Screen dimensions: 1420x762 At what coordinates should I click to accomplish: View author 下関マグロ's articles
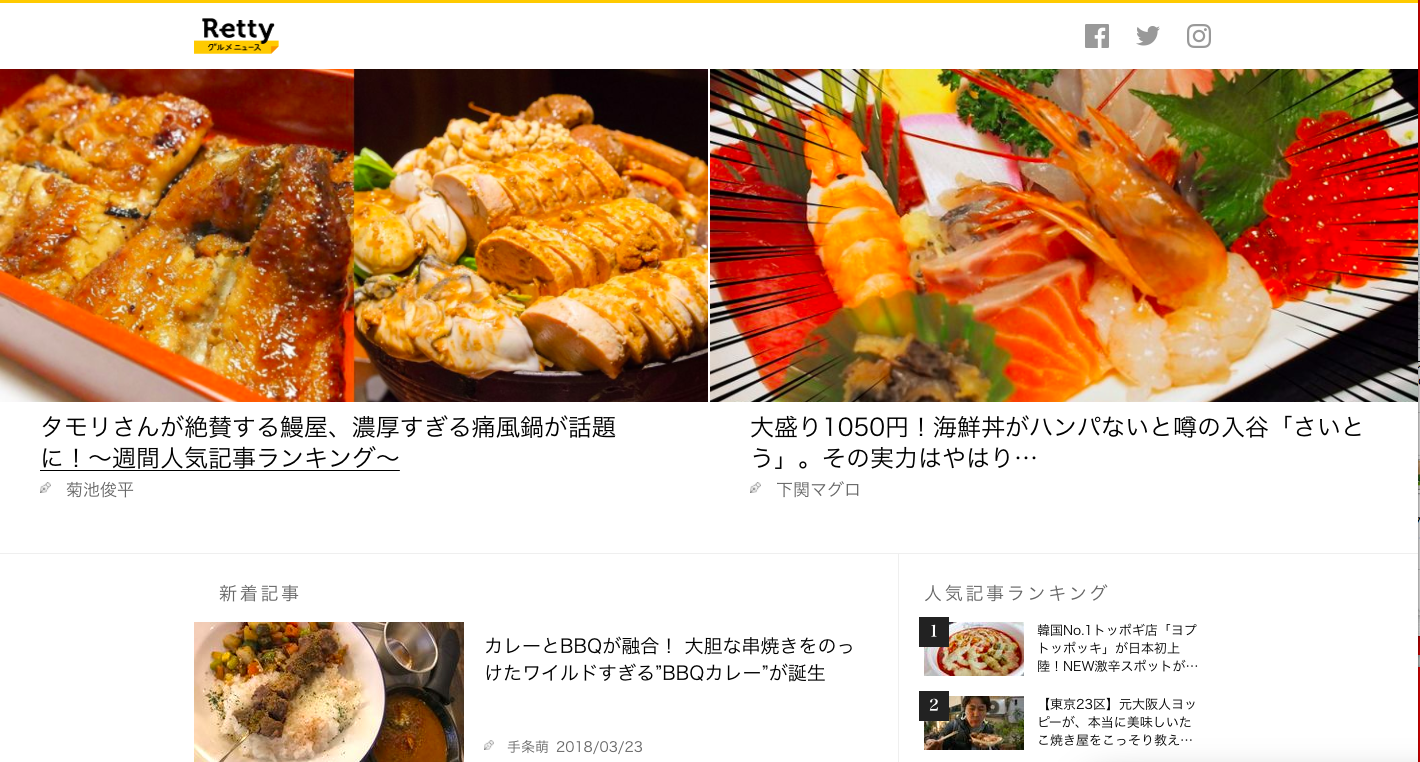tap(818, 490)
